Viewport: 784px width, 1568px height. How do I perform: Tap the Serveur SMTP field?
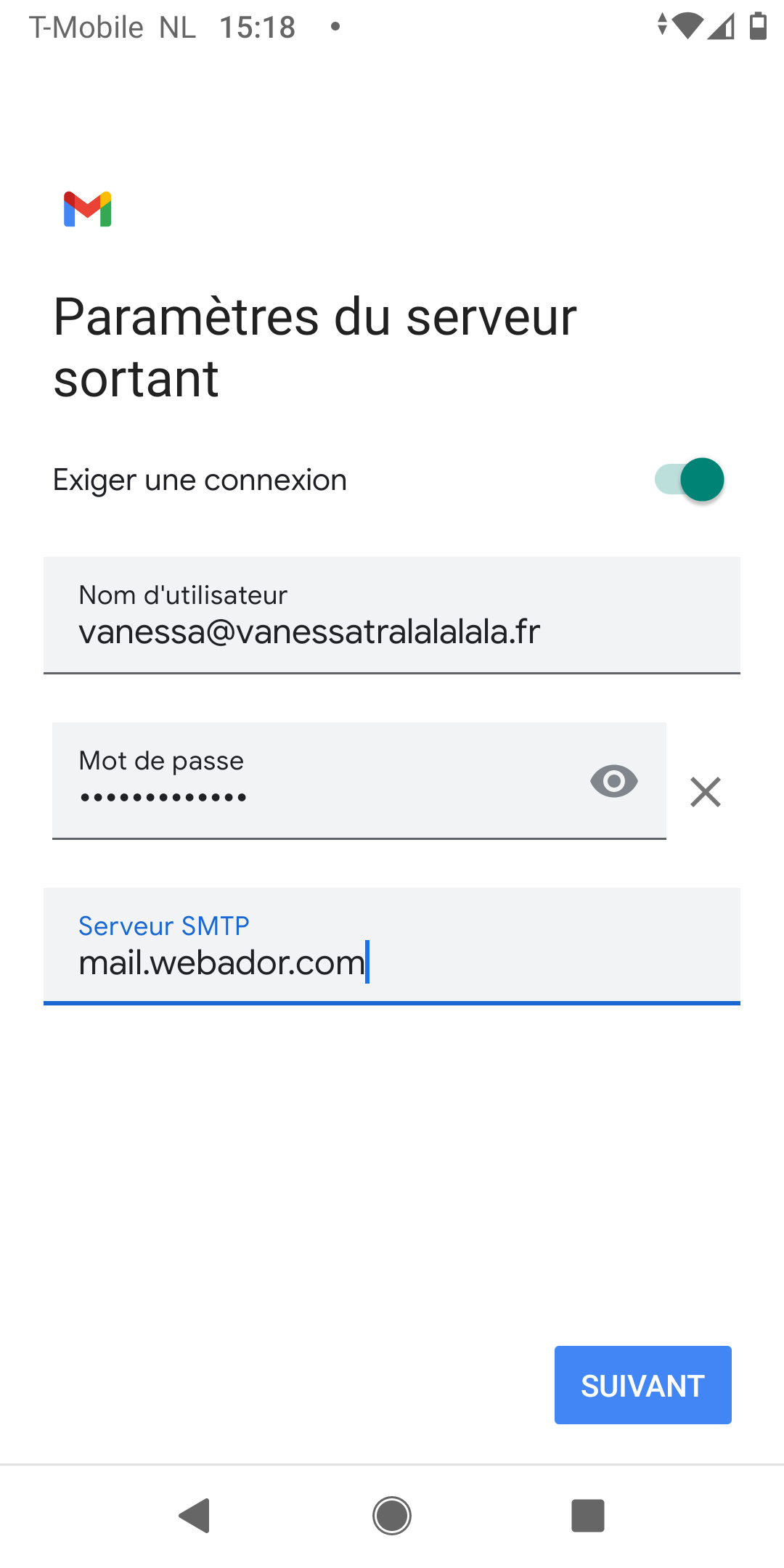click(392, 946)
